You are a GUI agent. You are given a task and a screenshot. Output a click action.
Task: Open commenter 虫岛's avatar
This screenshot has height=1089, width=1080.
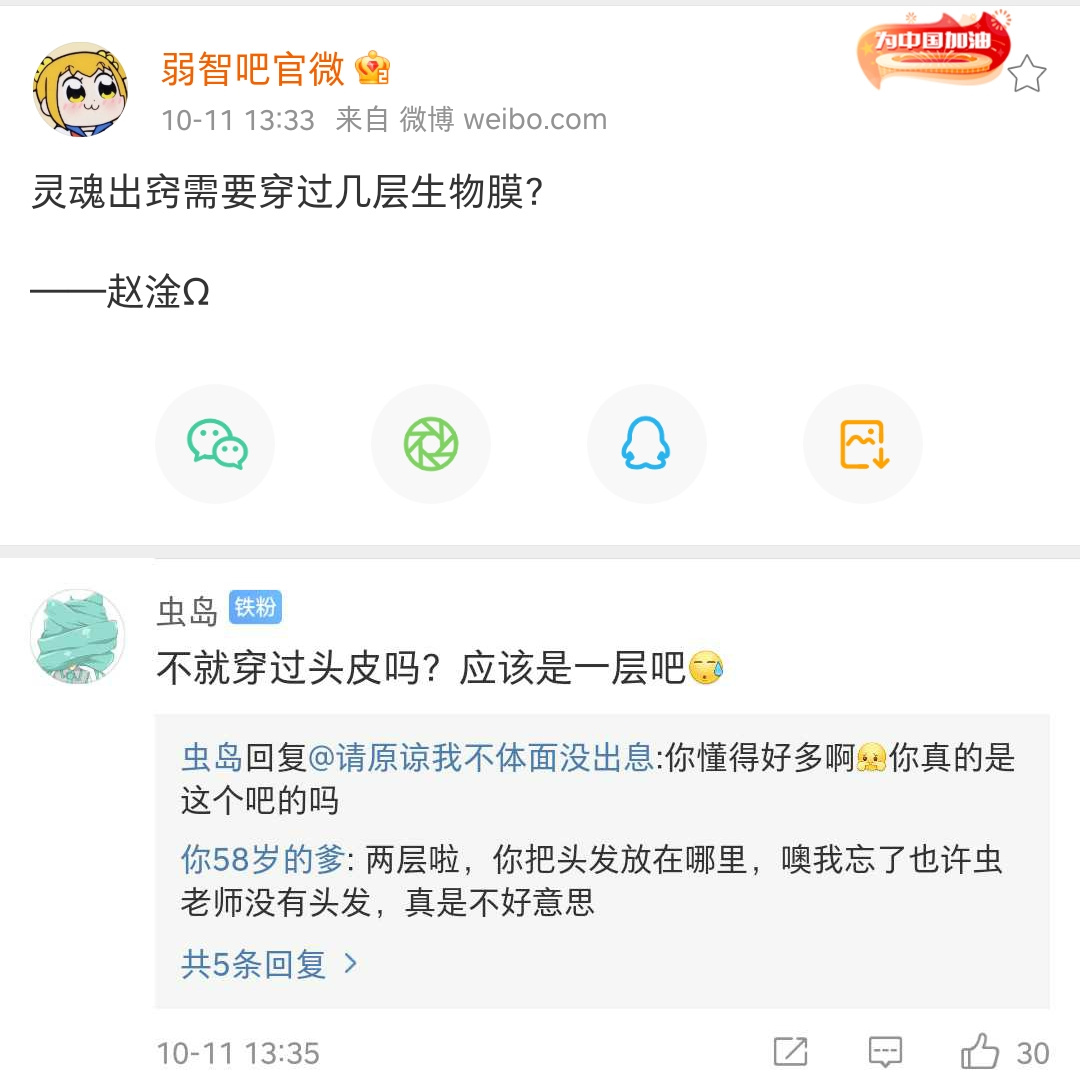coord(78,636)
